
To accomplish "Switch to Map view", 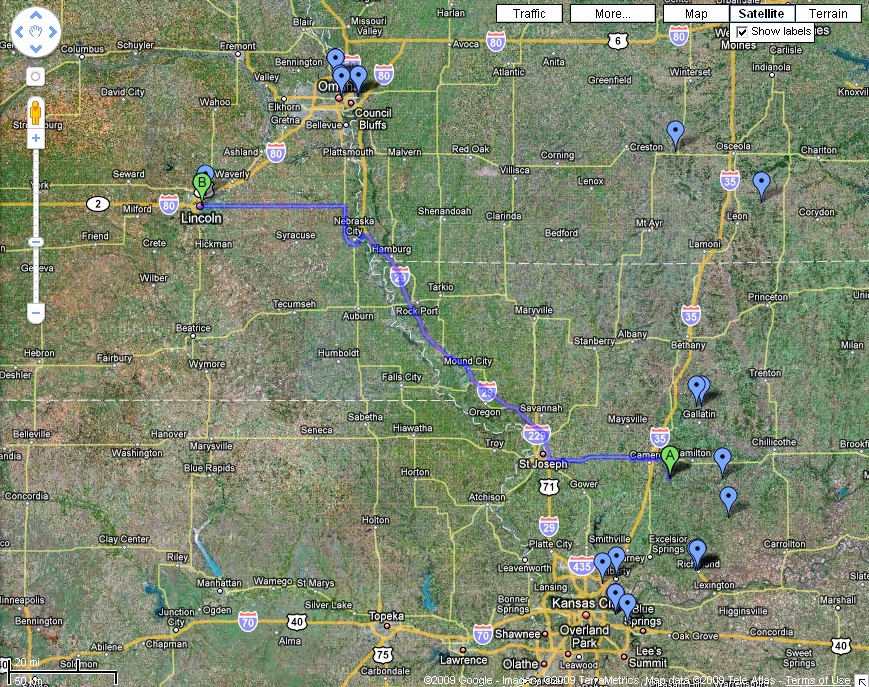I will tap(696, 14).
